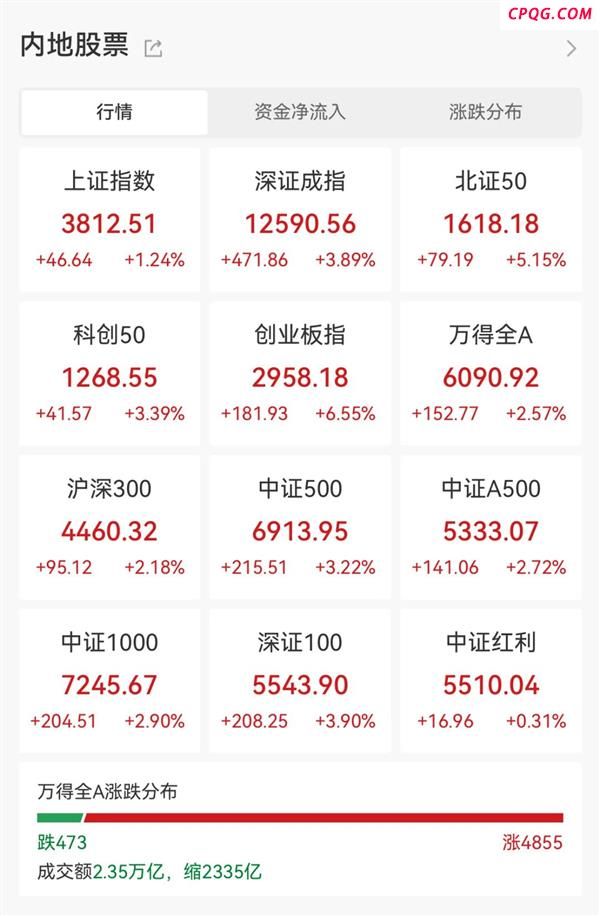The height and width of the screenshot is (916, 600).
Task: Open the 中证A500 index card
Action: (x=490, y=527)
